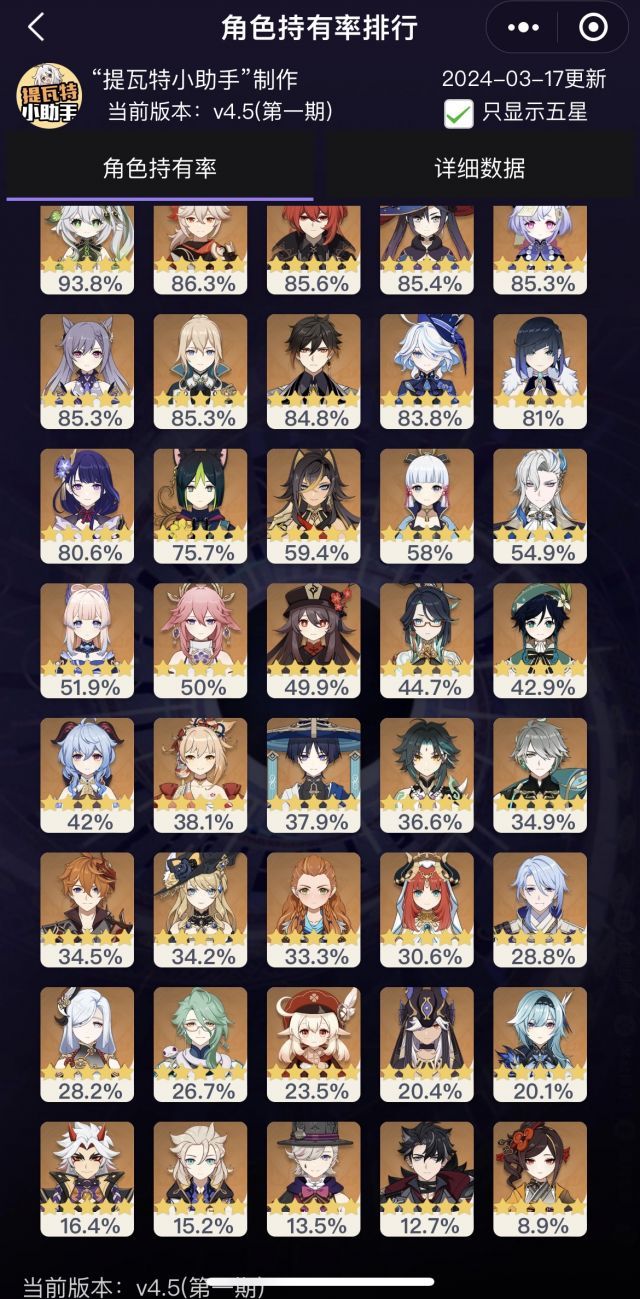Open the character card showing 93.8%
Image resolution: width=640 pixels, height=1299 pixels.
point(87,251)
